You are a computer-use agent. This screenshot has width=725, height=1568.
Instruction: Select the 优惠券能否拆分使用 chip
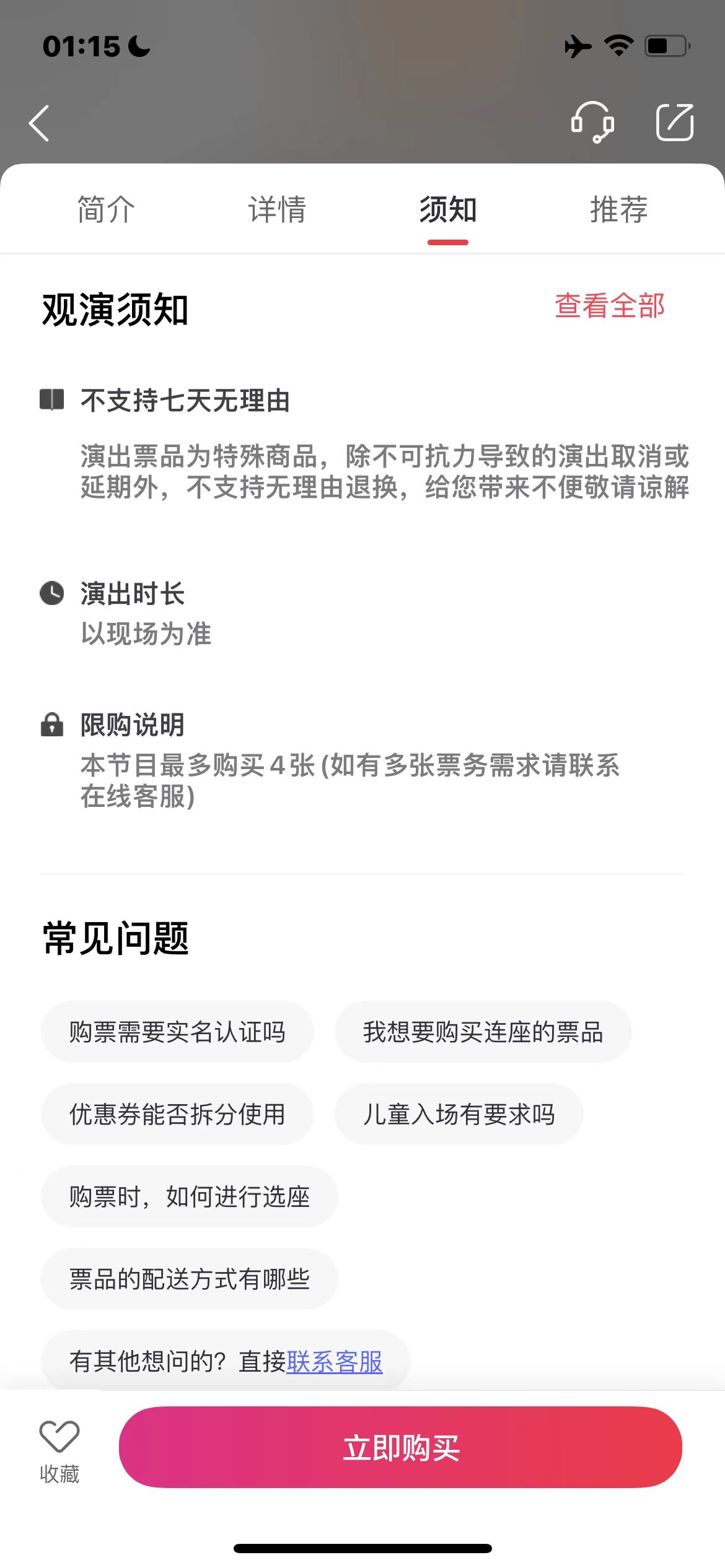[177, 1114]
